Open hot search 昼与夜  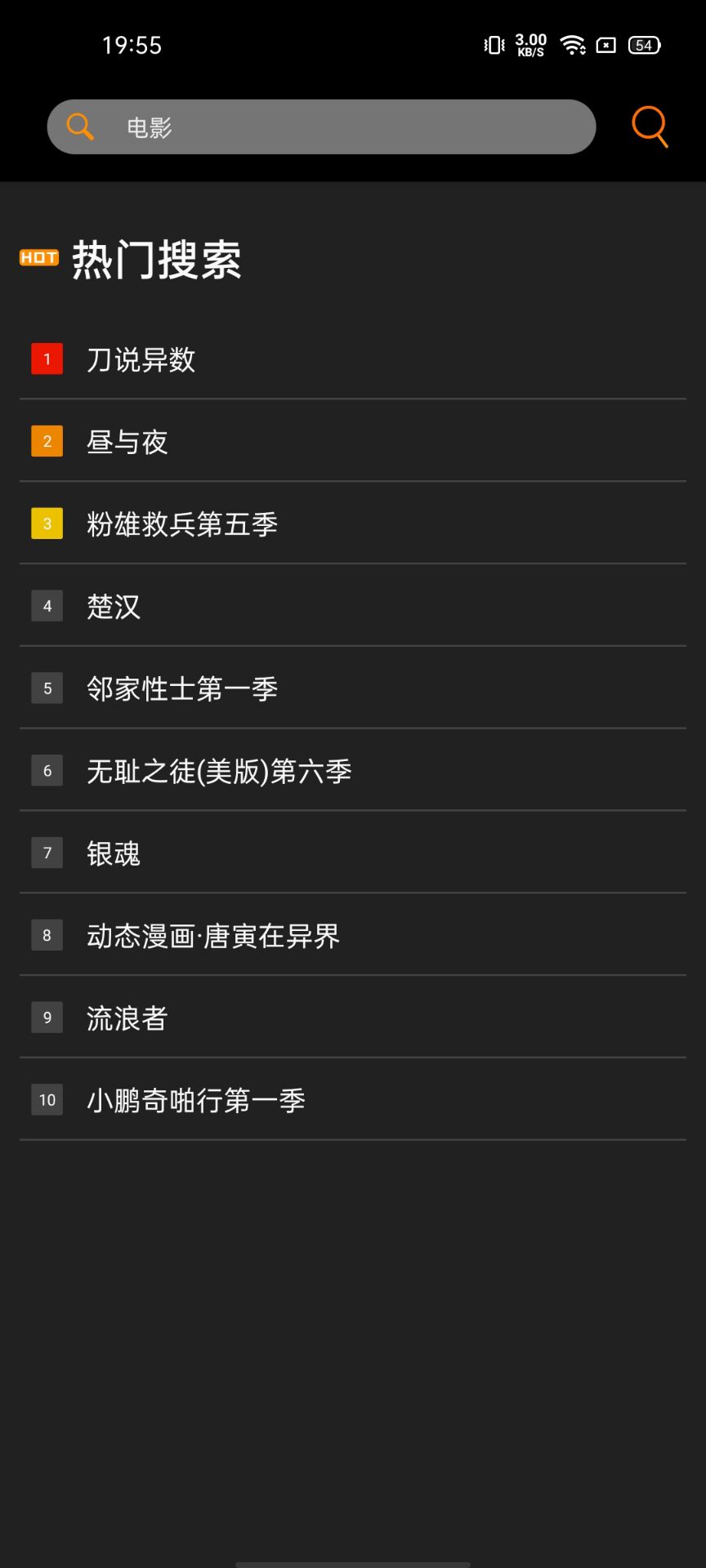click(353, 442)
